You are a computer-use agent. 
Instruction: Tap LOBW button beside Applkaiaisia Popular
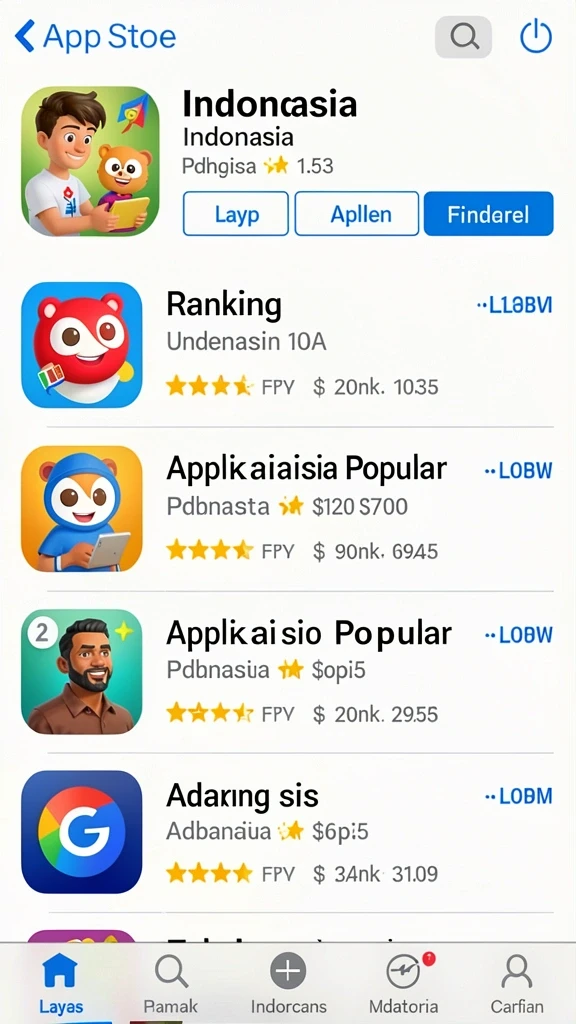pos(519,471)
